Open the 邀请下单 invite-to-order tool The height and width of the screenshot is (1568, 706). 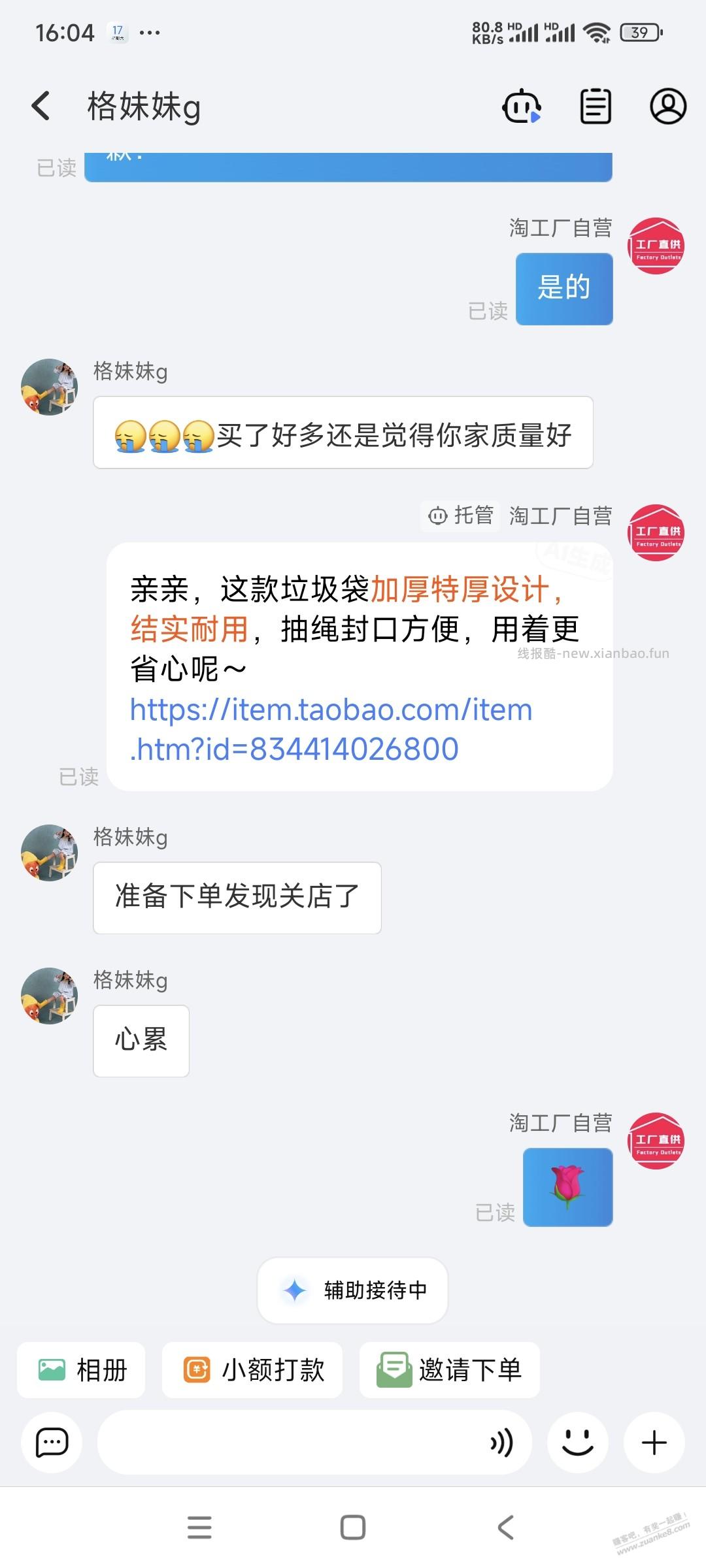pos(449,1370)
